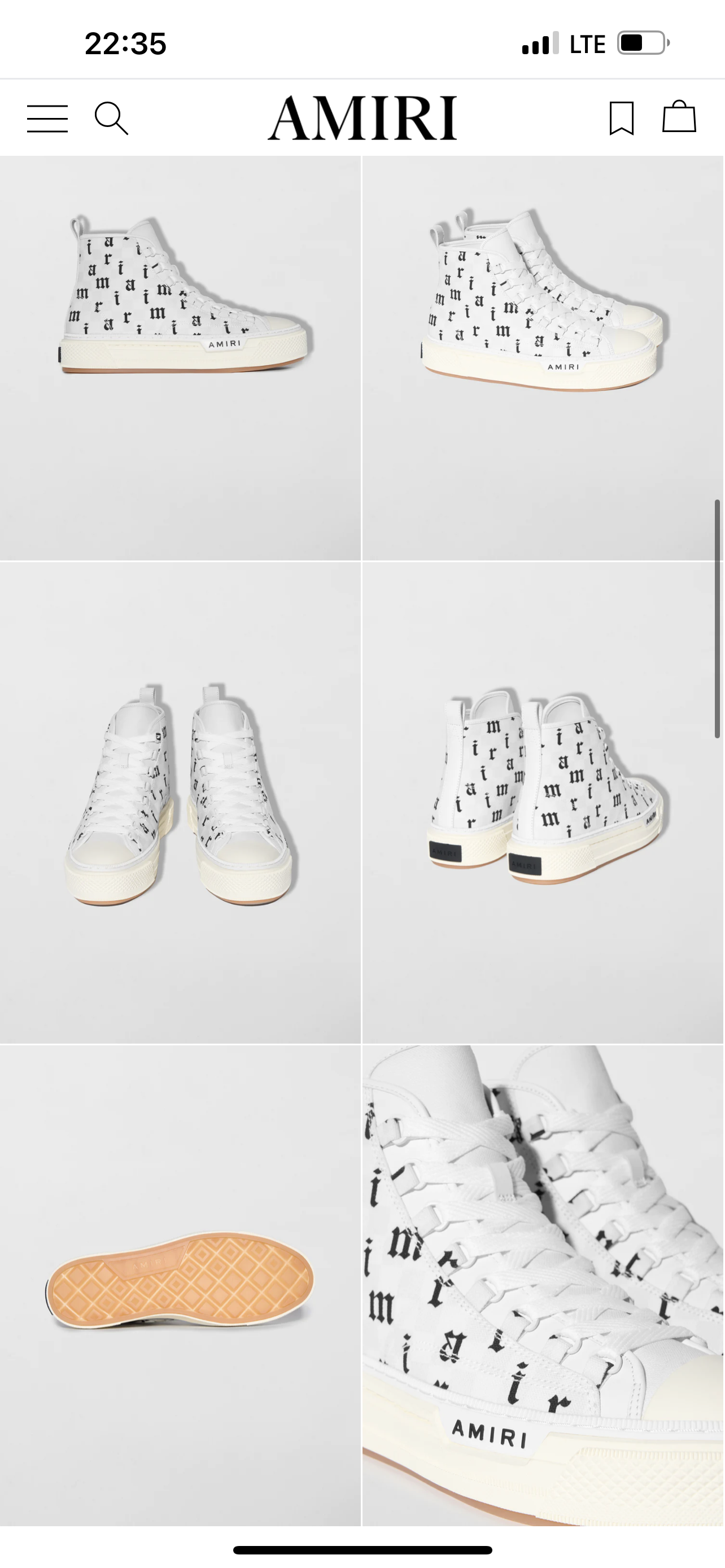Screen dimensions: 725x1568
Task: View the angled pair of sneakers photo
Action: pos(543,358)
